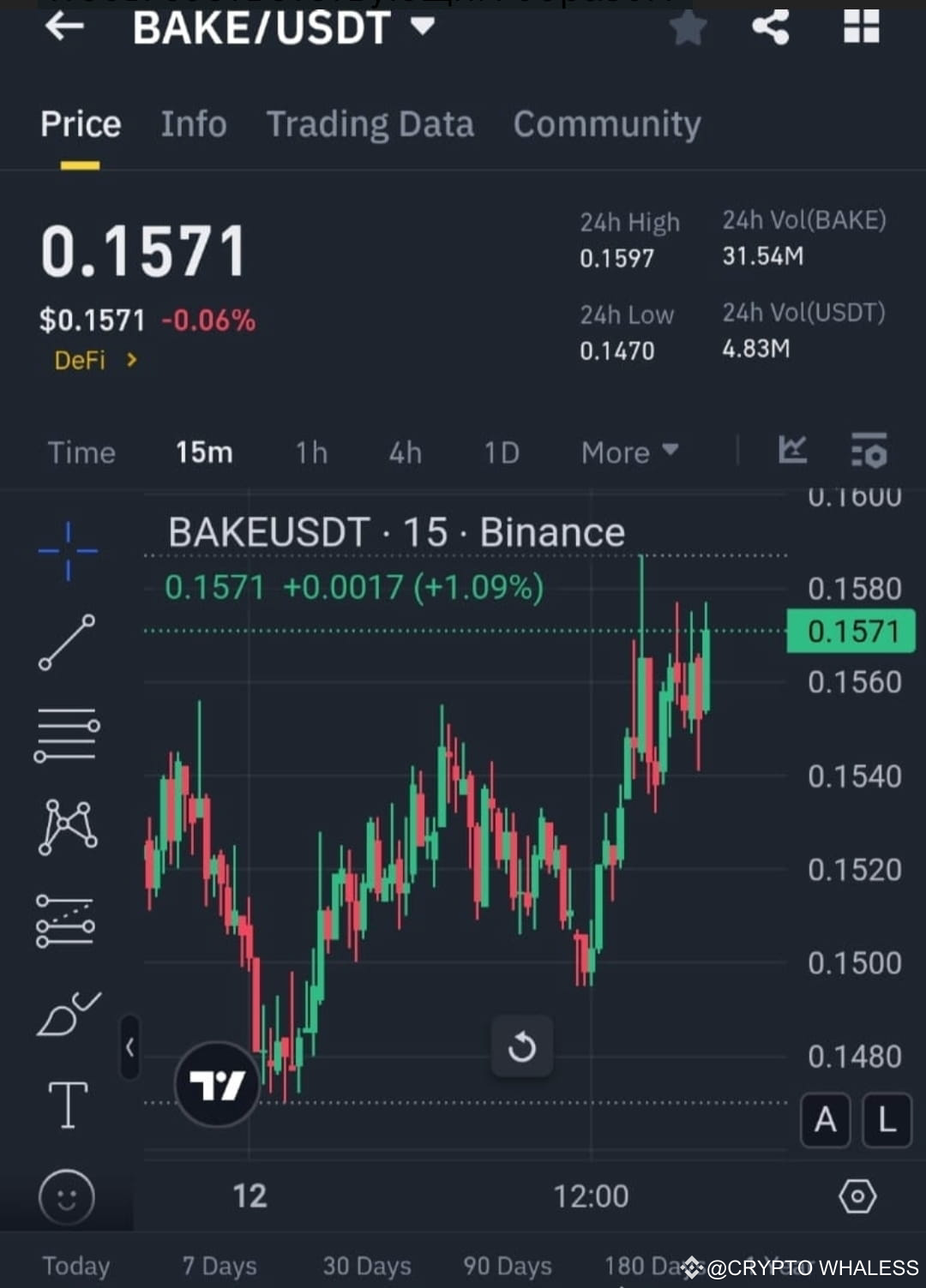Viewport: 926px width, 1288px height.
Task: Tap the share icon
Action: (x=771, y=27)
